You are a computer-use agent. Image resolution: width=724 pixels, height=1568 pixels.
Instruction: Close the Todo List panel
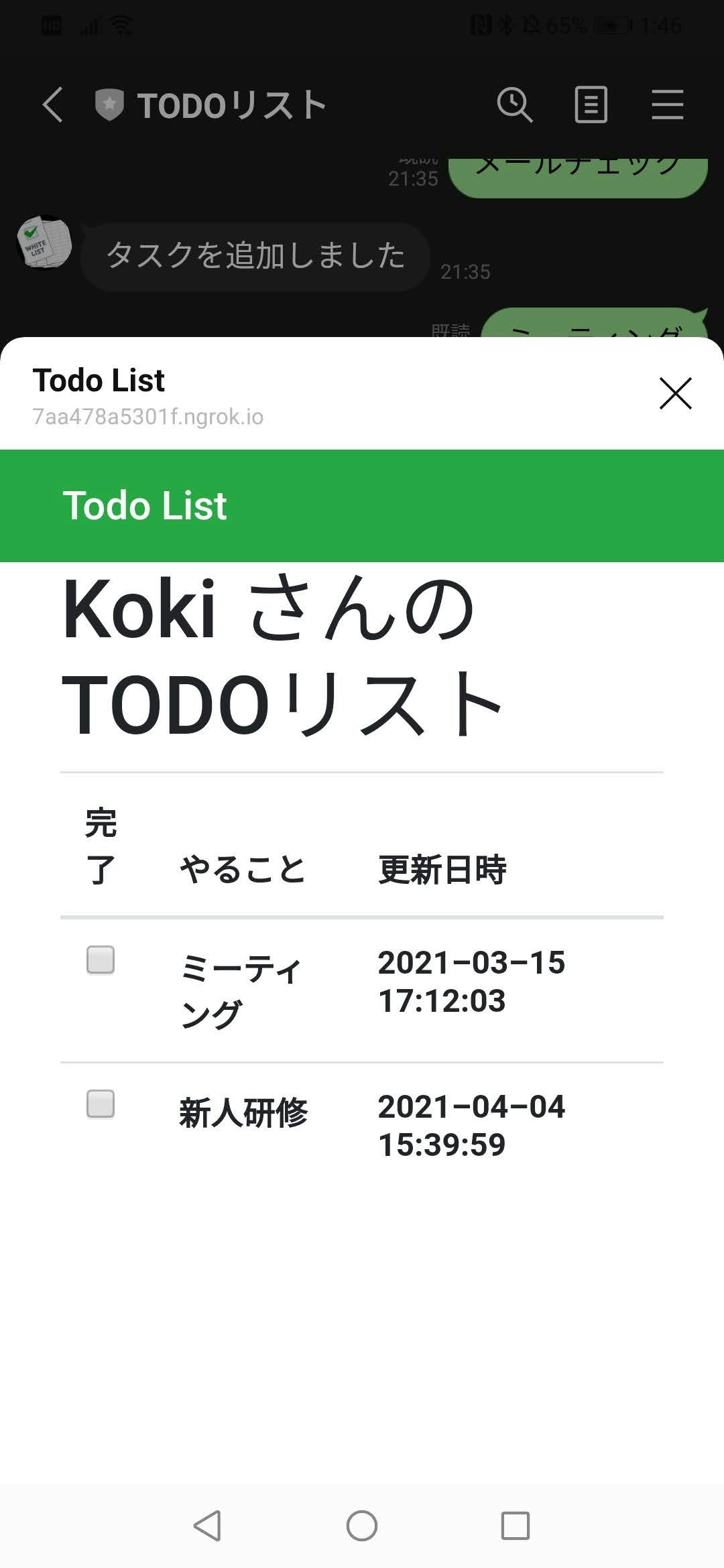tap(675, 393)
